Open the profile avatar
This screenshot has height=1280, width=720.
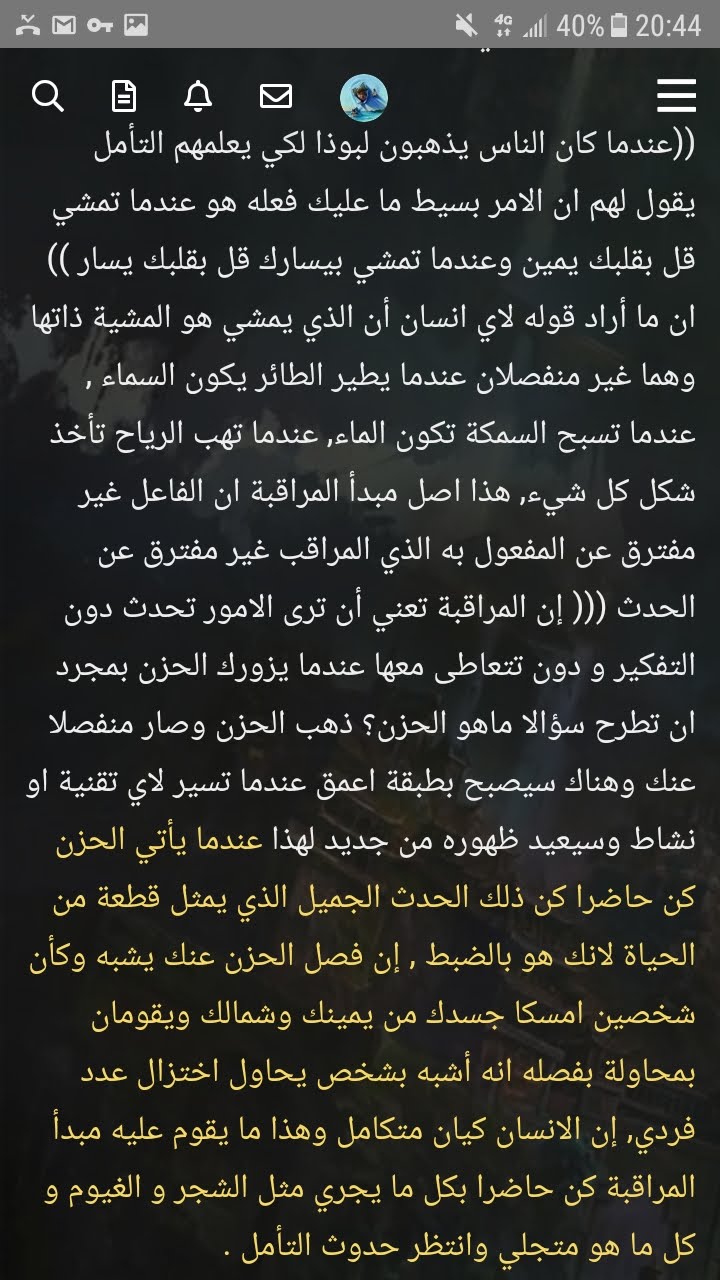(364, 96)
